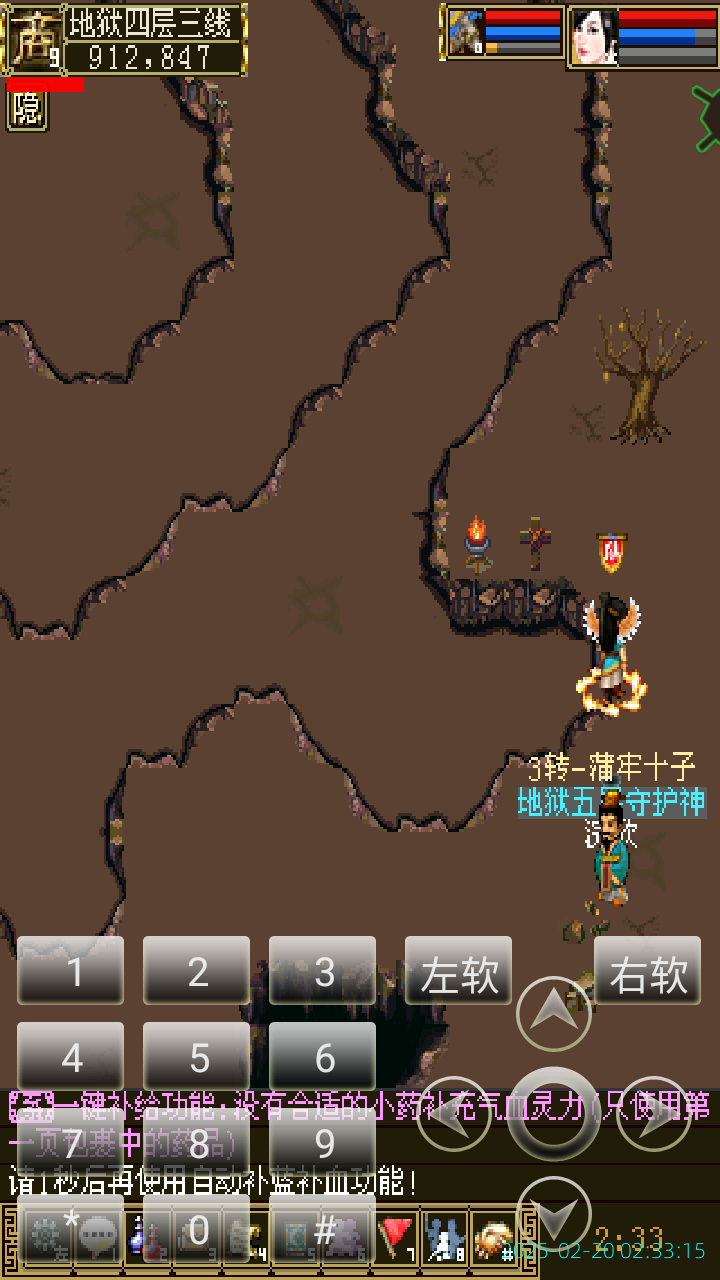The image size is (720, 1280).
Task: Tap the number 9 key
Action: pyautogui.click(x=322, y=1142)
